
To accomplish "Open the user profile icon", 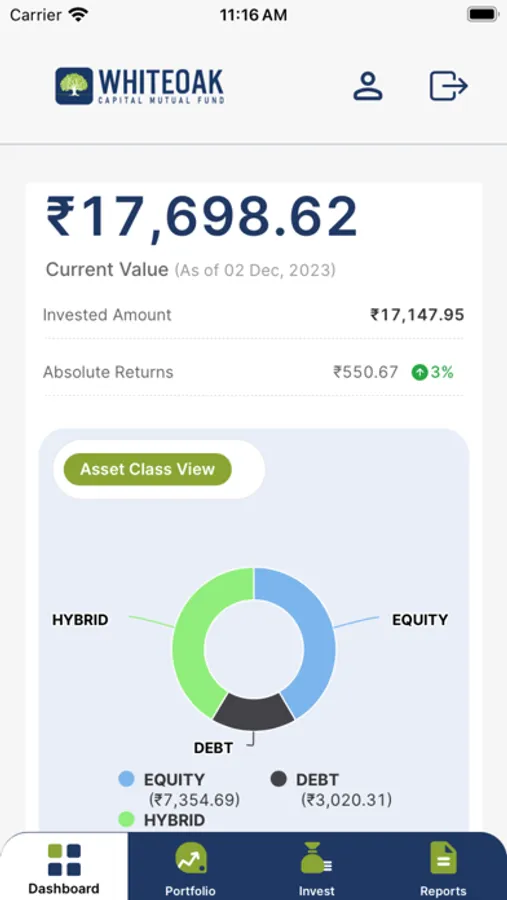I will [x=368, y=87].
